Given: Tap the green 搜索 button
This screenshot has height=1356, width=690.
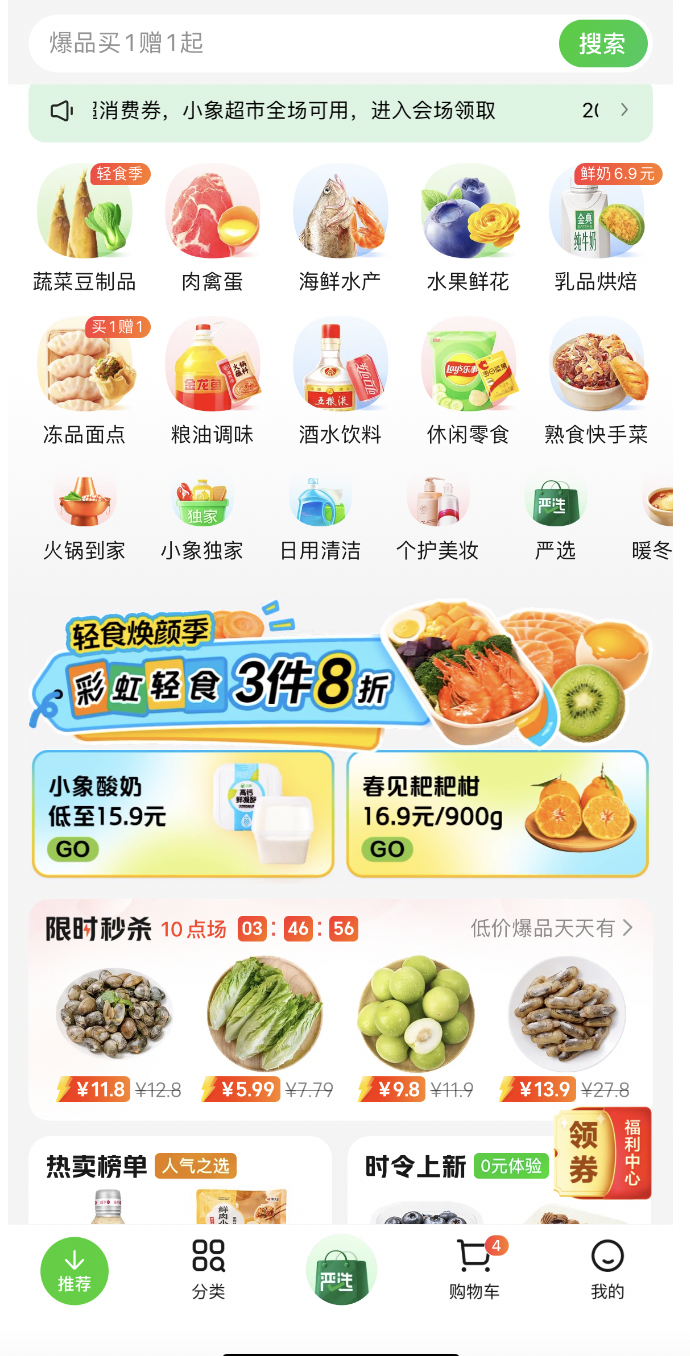Looking at the screenshot, I should (x=602, y=44).
